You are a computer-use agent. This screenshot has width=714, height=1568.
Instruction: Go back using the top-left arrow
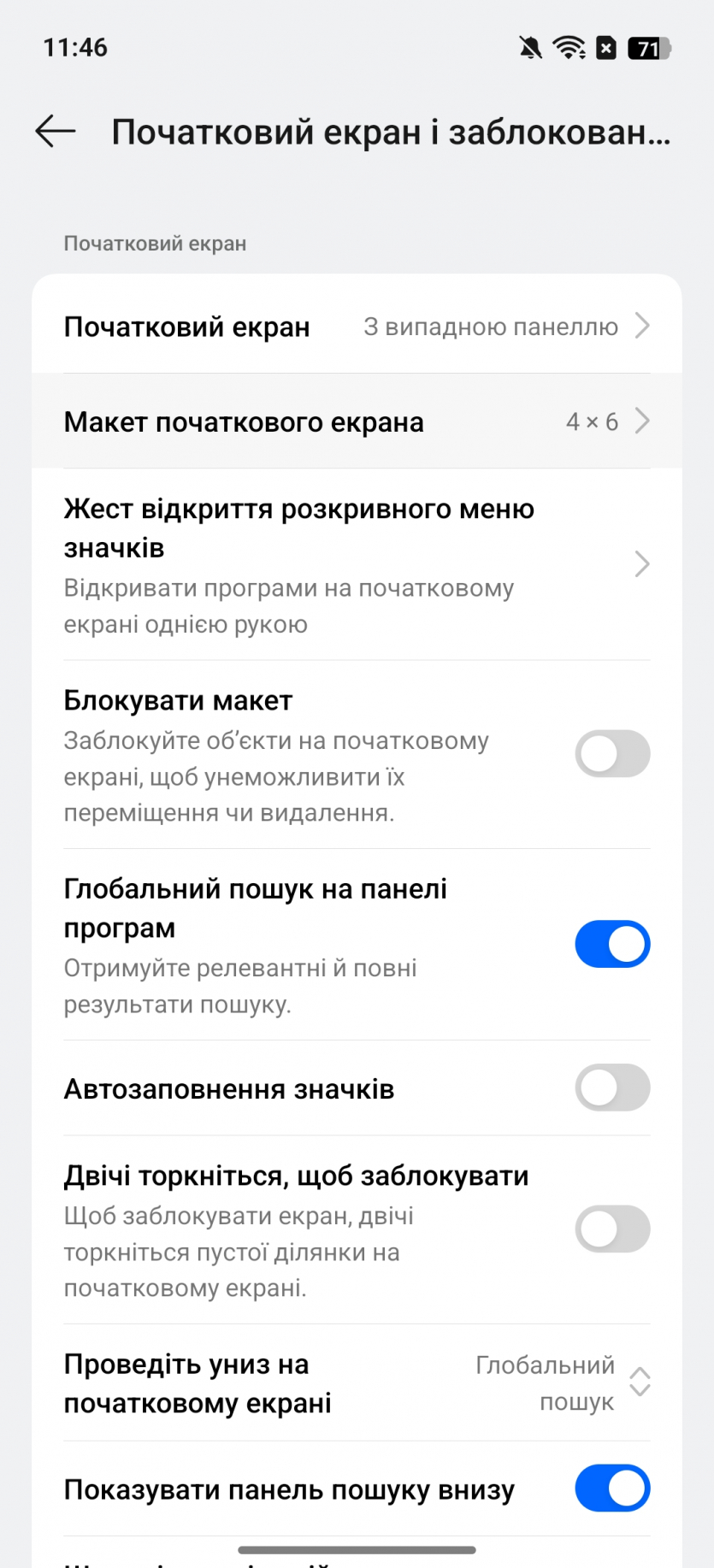point(56,131)
